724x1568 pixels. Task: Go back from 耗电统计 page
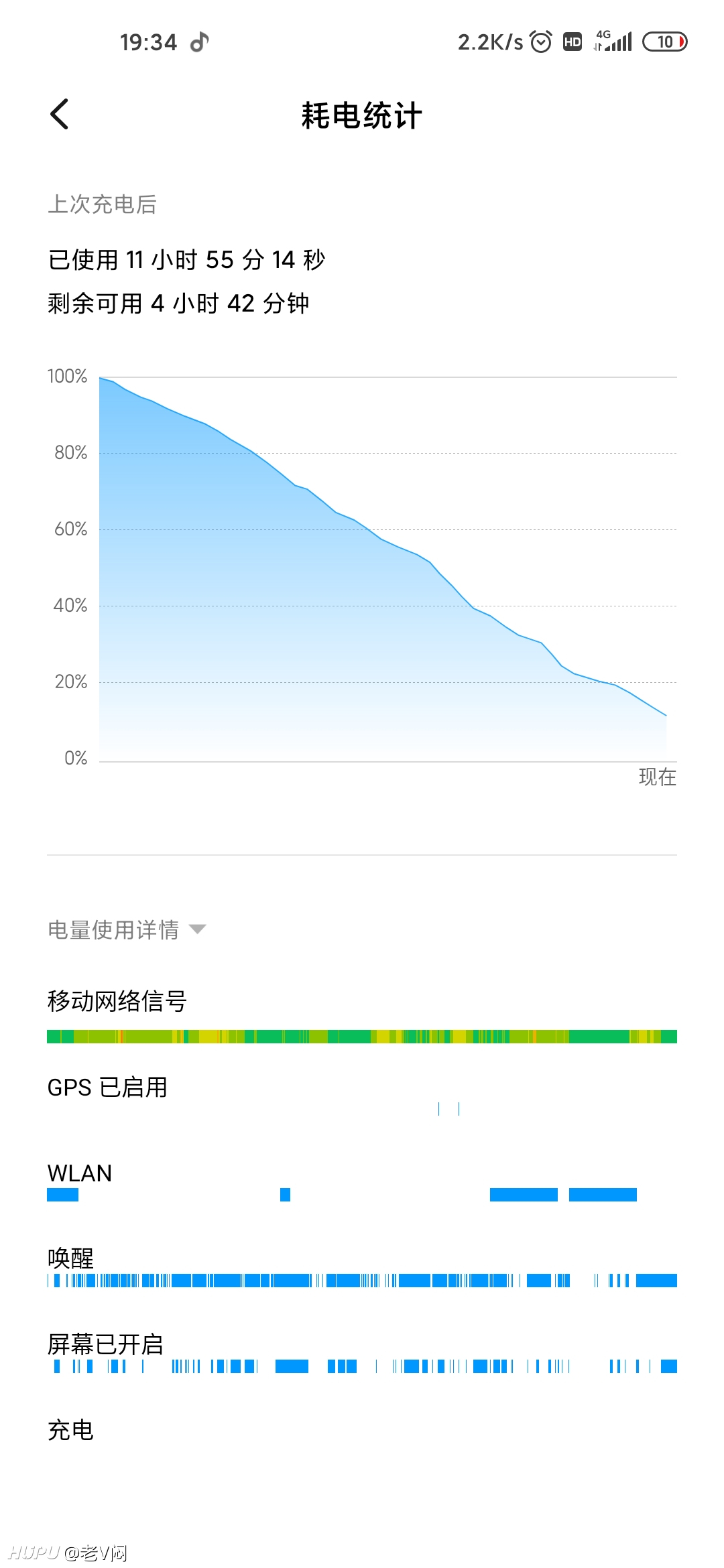pos(60,114)
